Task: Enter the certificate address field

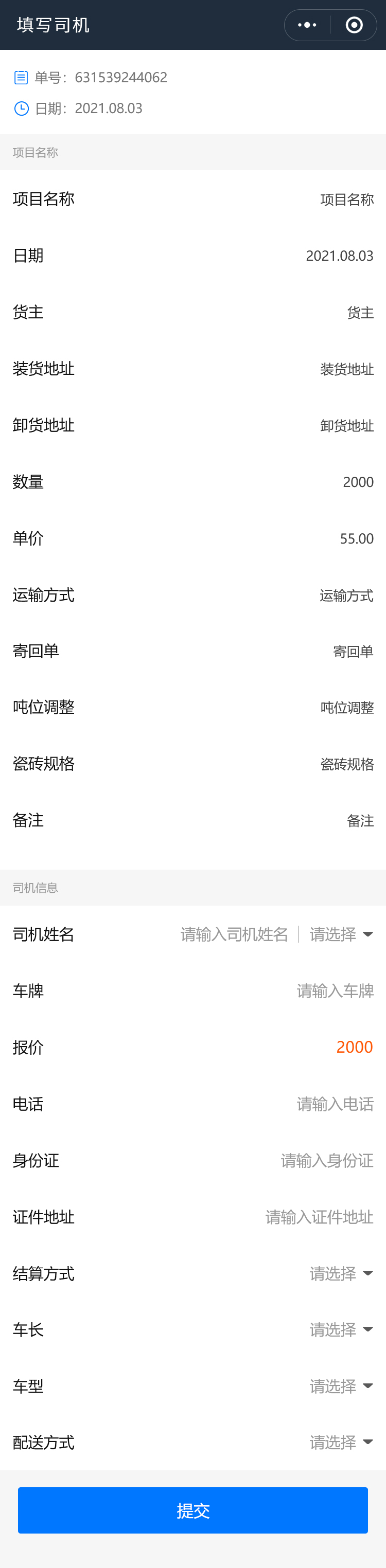Action: click(319, 1217)
